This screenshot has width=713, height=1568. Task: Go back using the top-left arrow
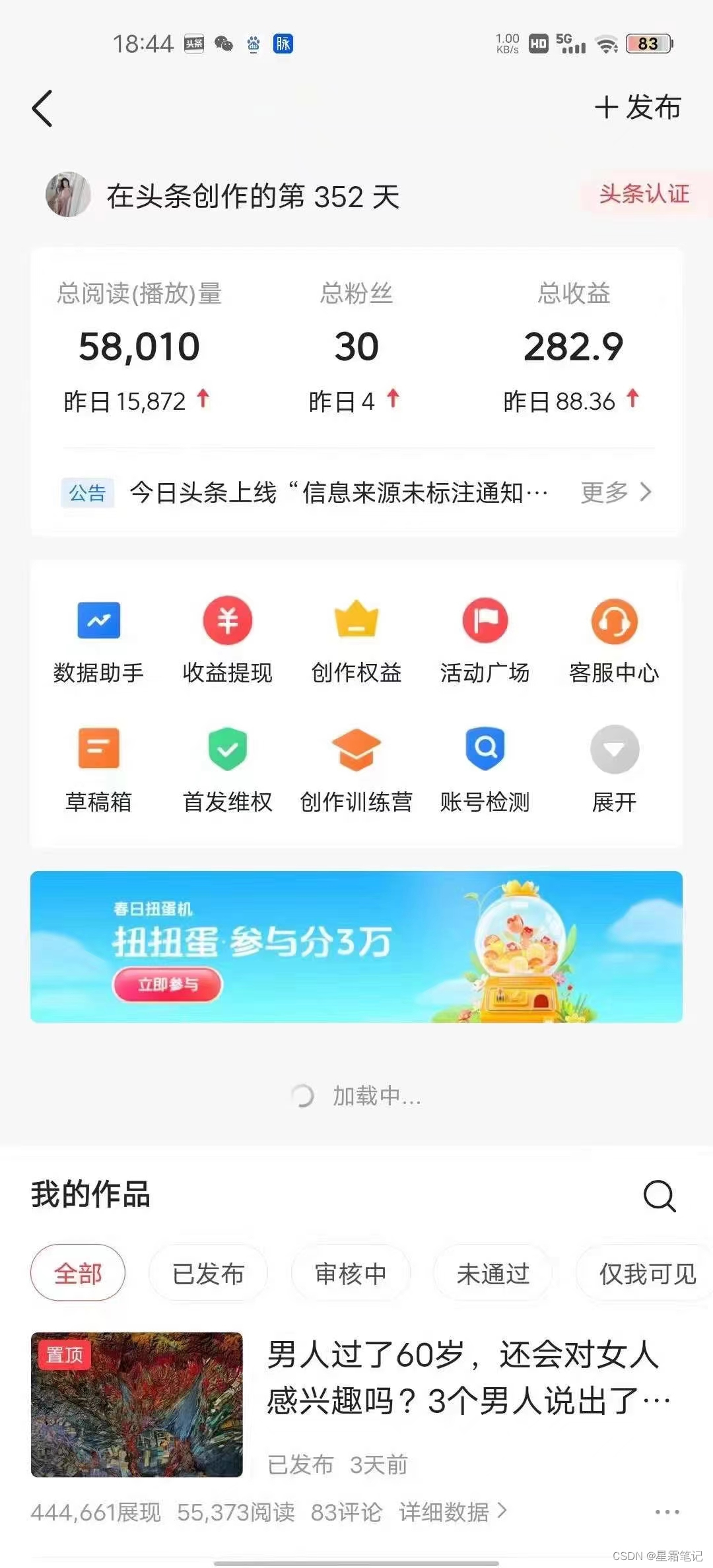42,108
